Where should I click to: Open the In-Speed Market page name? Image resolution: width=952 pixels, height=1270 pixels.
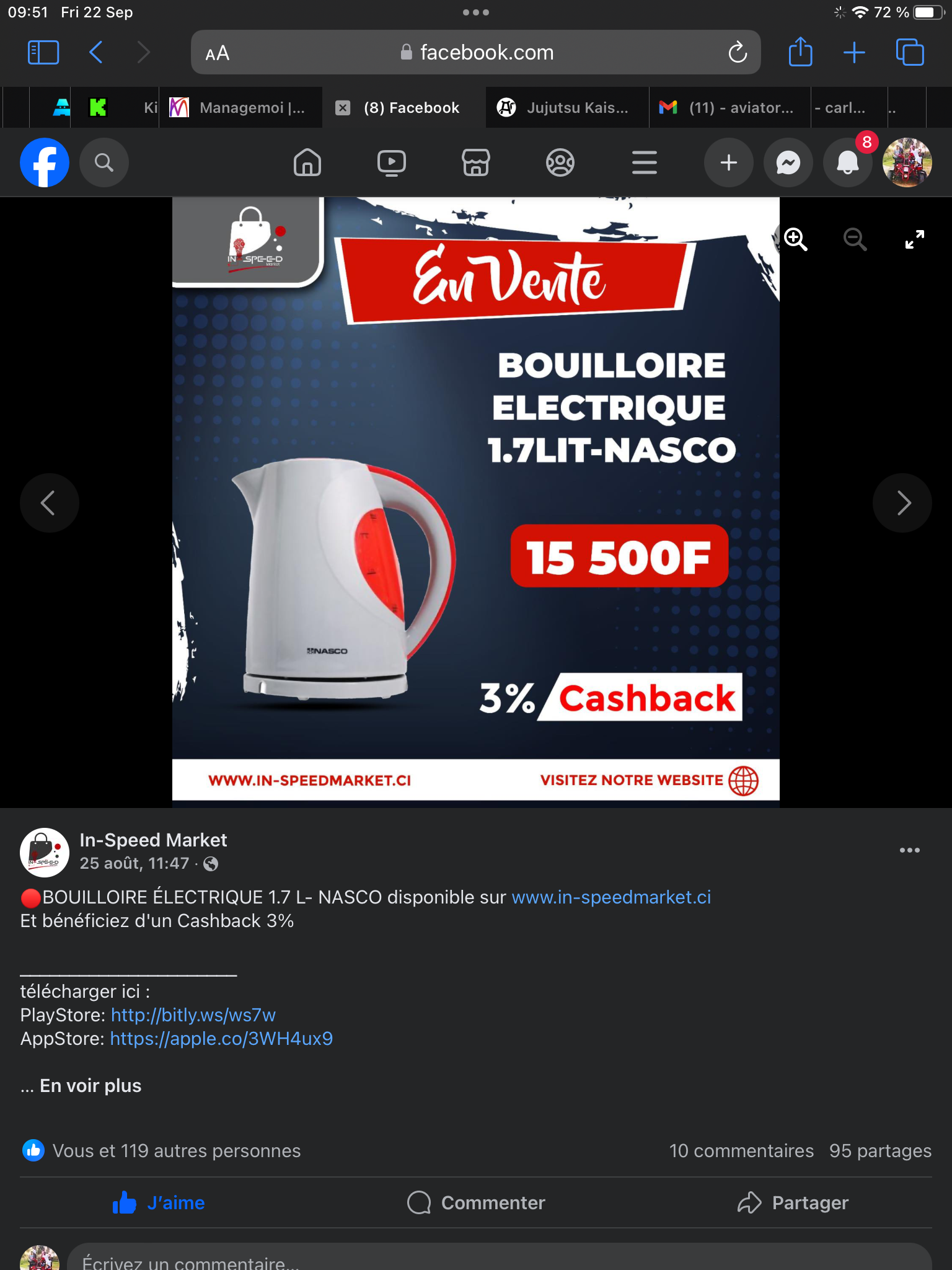153,840
